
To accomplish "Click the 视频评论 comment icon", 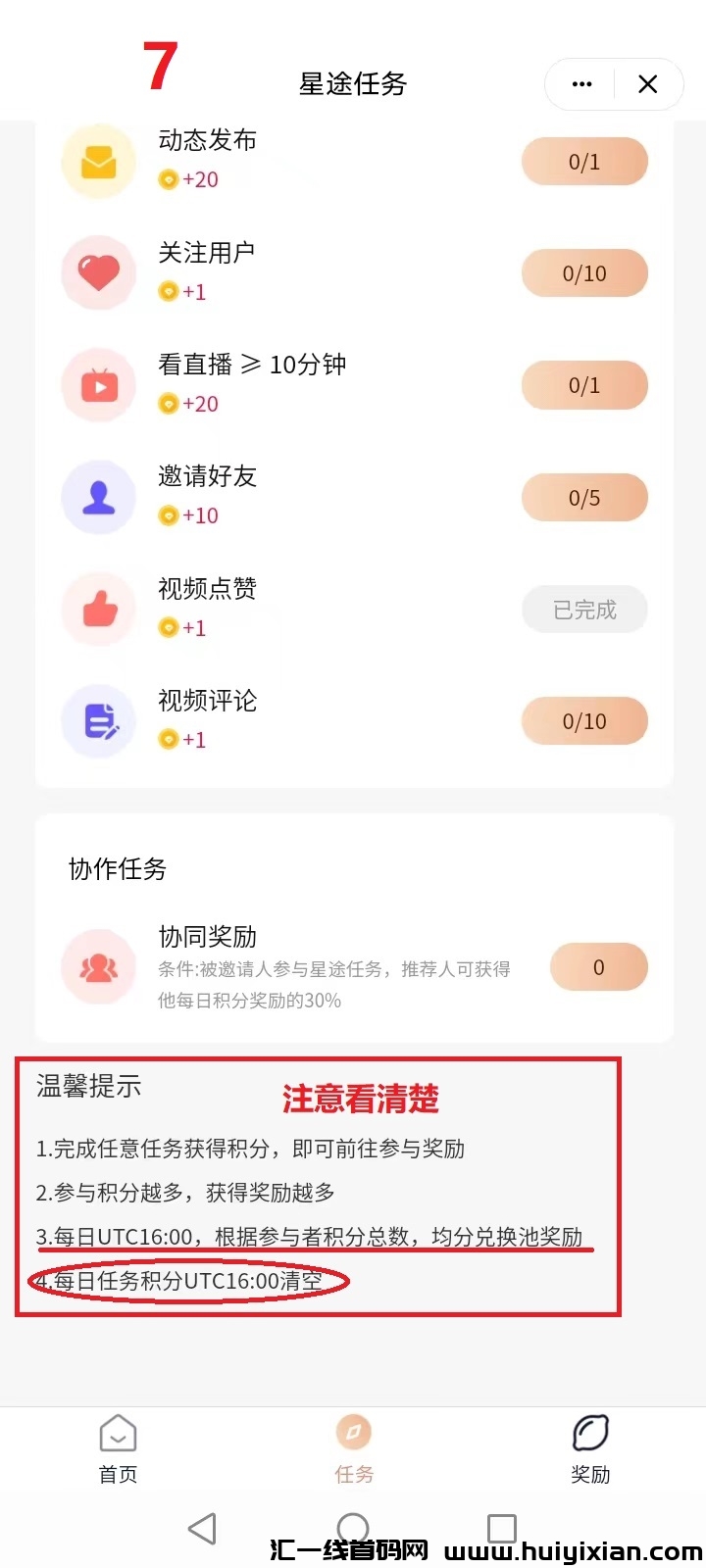I will coord(98,720).
